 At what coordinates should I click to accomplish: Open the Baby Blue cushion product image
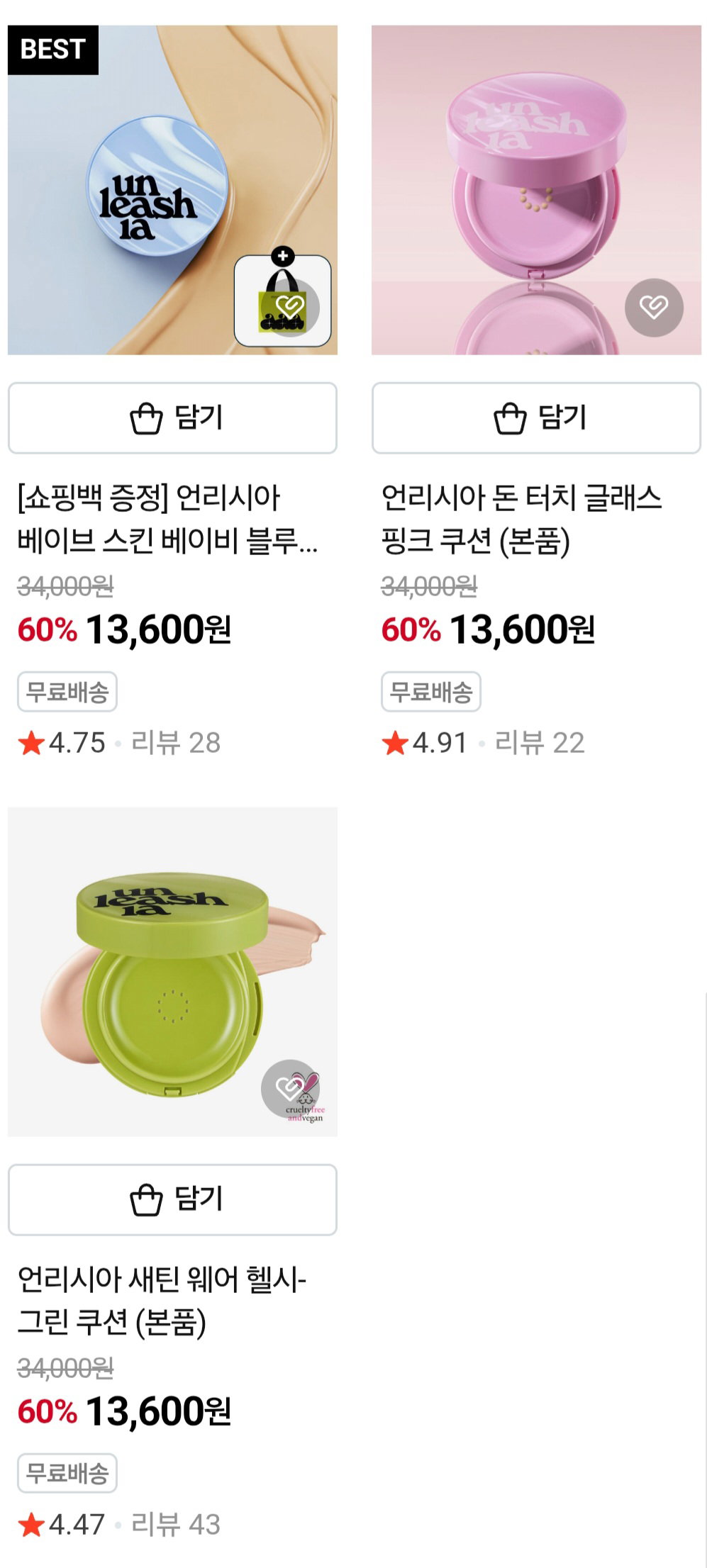[172, 190]
